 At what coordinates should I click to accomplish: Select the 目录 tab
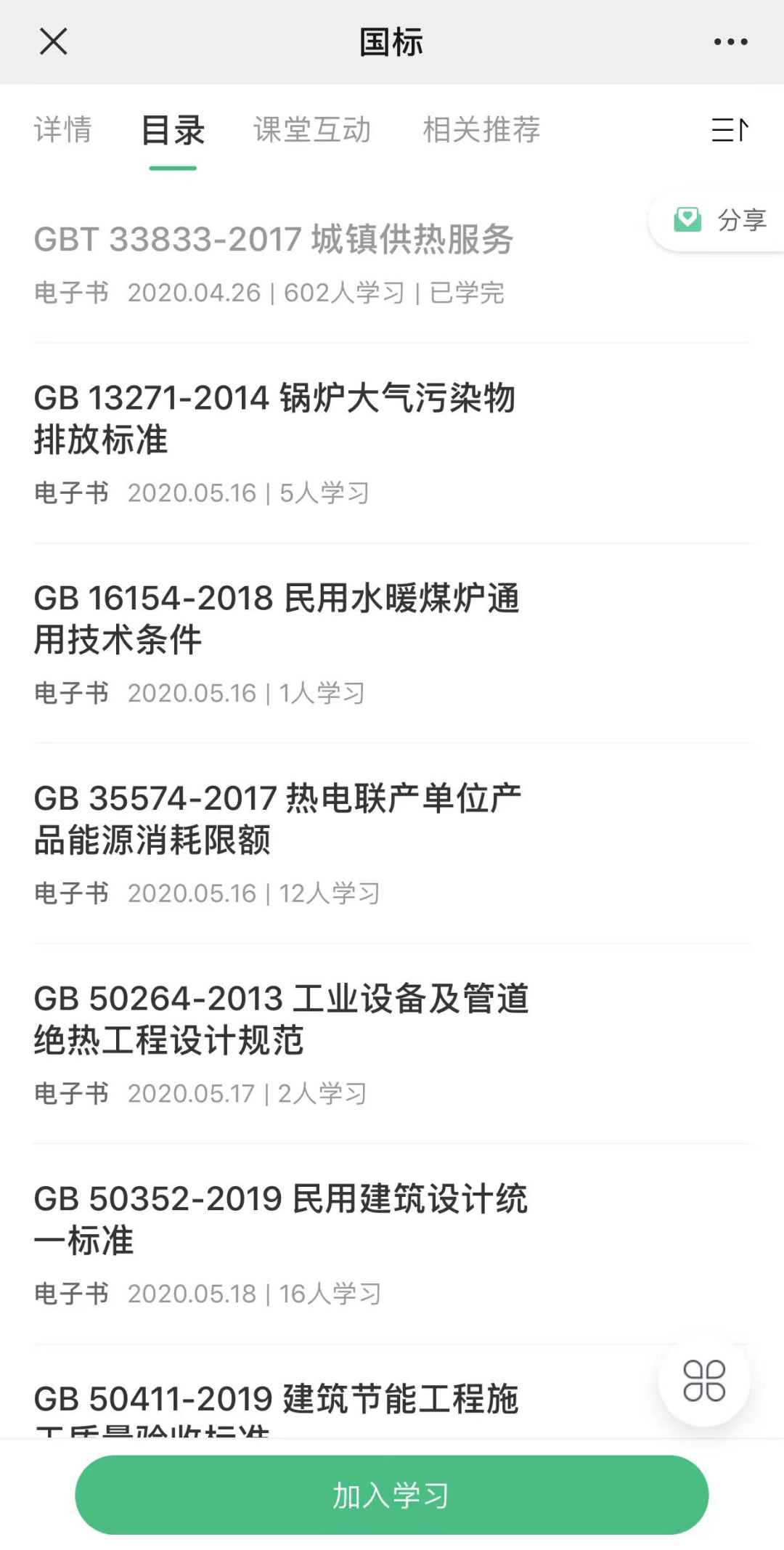pyautogui.click(x=173, y=131)
